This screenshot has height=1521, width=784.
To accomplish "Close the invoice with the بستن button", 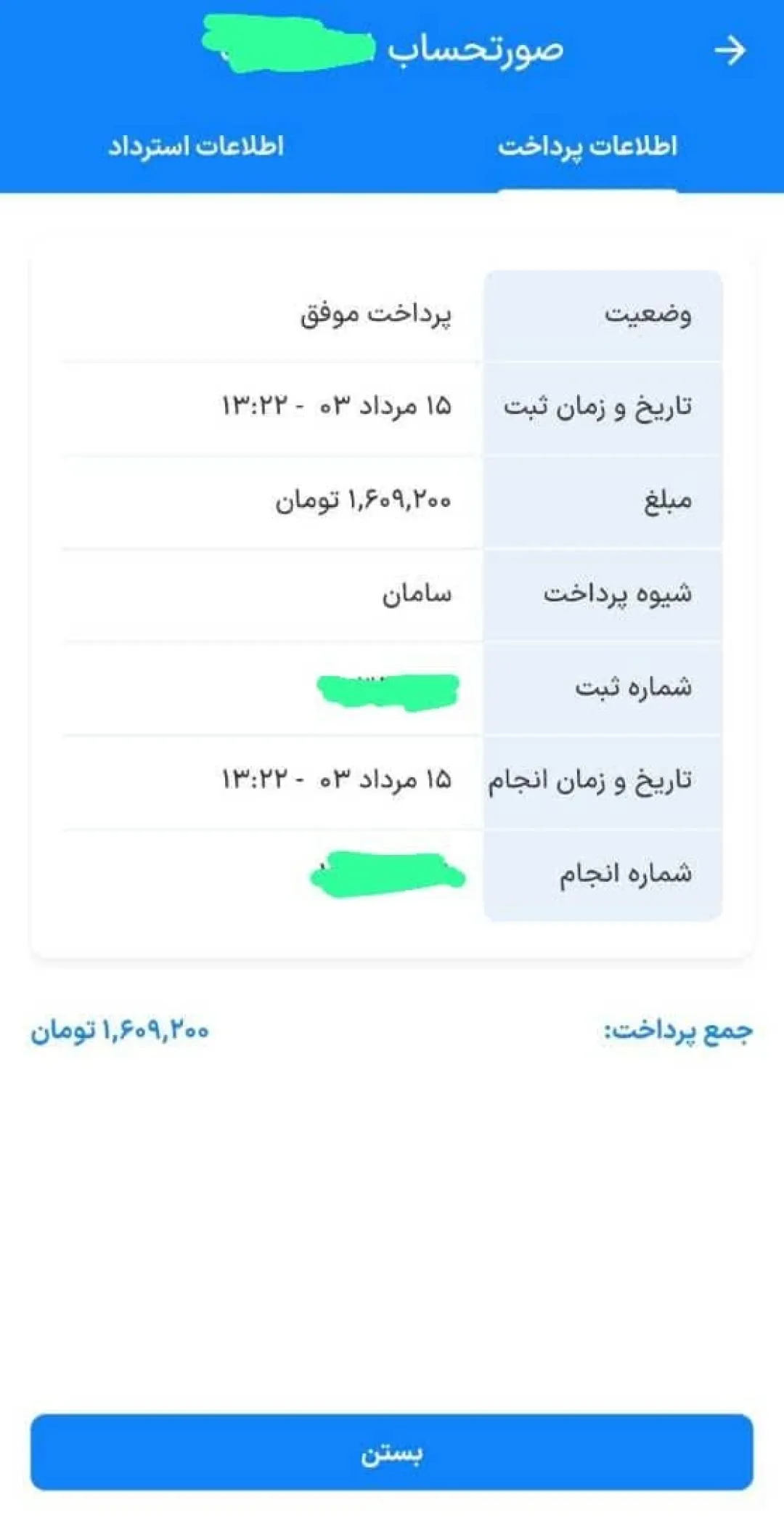I will point(392,1453).
